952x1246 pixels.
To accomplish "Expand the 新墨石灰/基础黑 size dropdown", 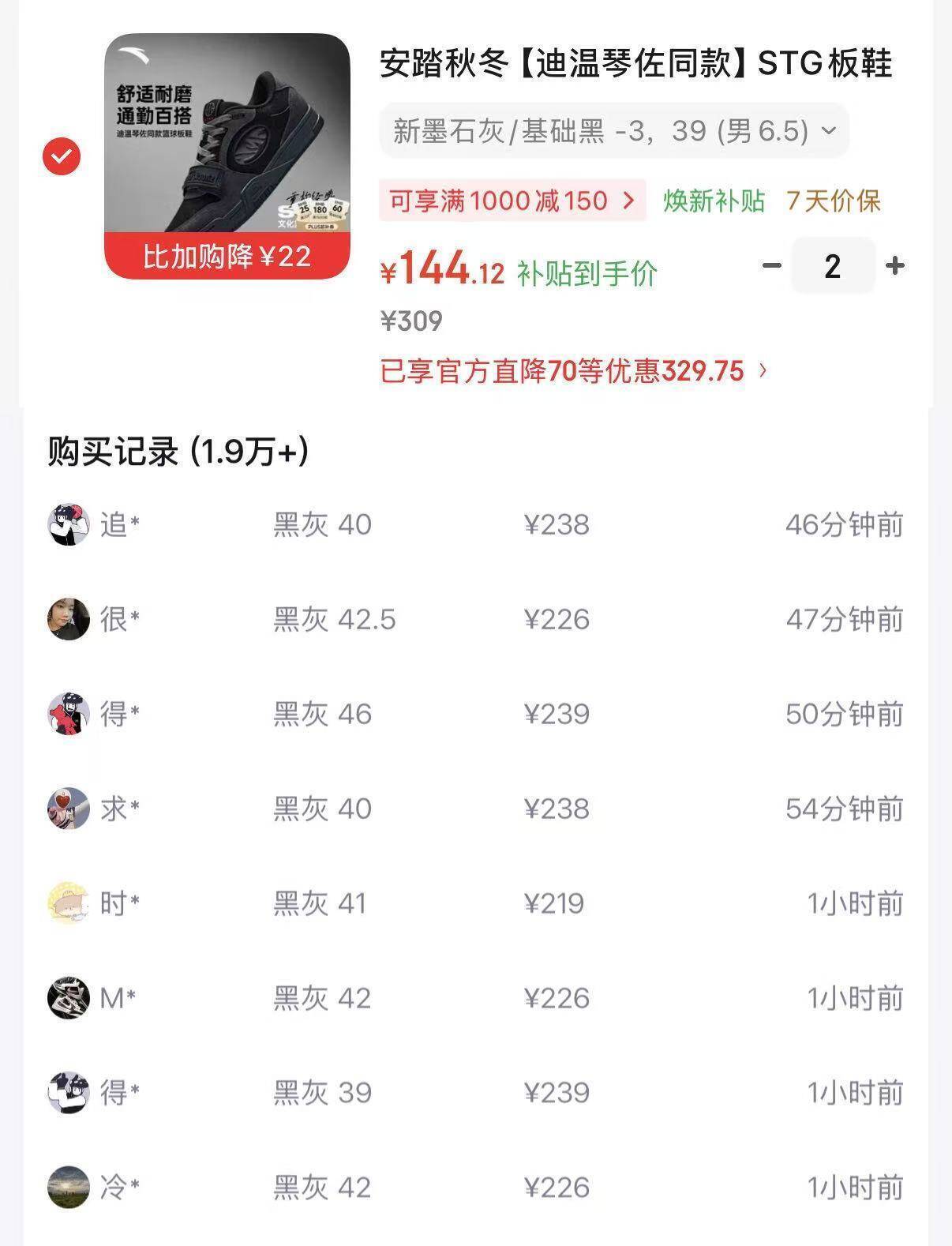I will pos(614,130).
